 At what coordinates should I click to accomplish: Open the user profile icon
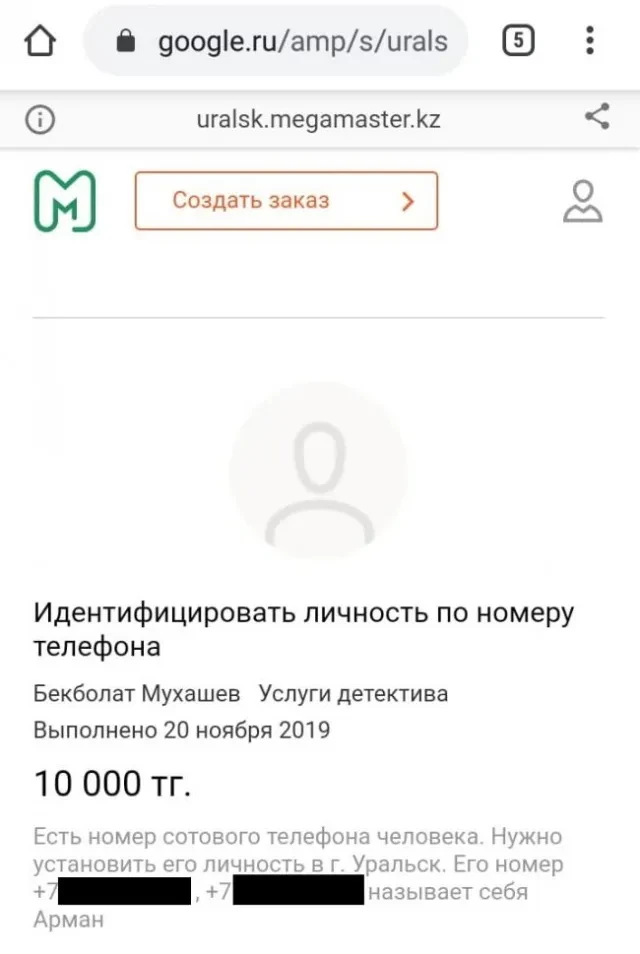583,201
